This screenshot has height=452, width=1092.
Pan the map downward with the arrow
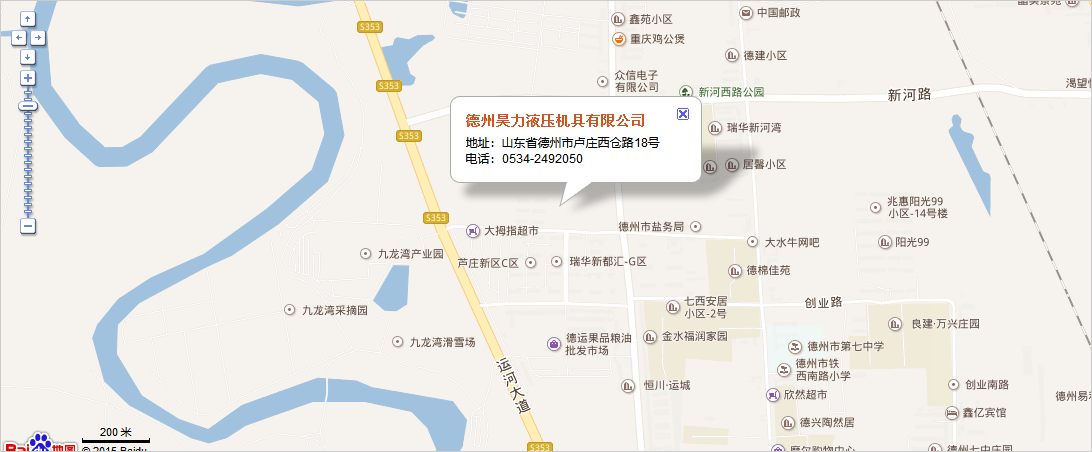(x=28, y=56)
